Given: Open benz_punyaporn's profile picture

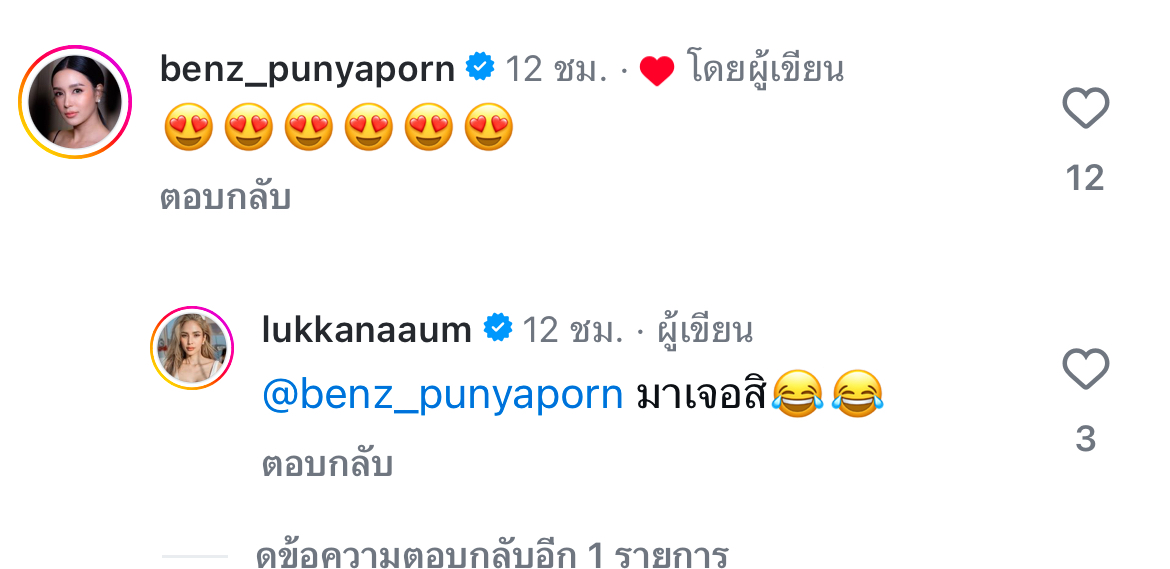Looking at the screenshot, I should click(x=75, y=102).
